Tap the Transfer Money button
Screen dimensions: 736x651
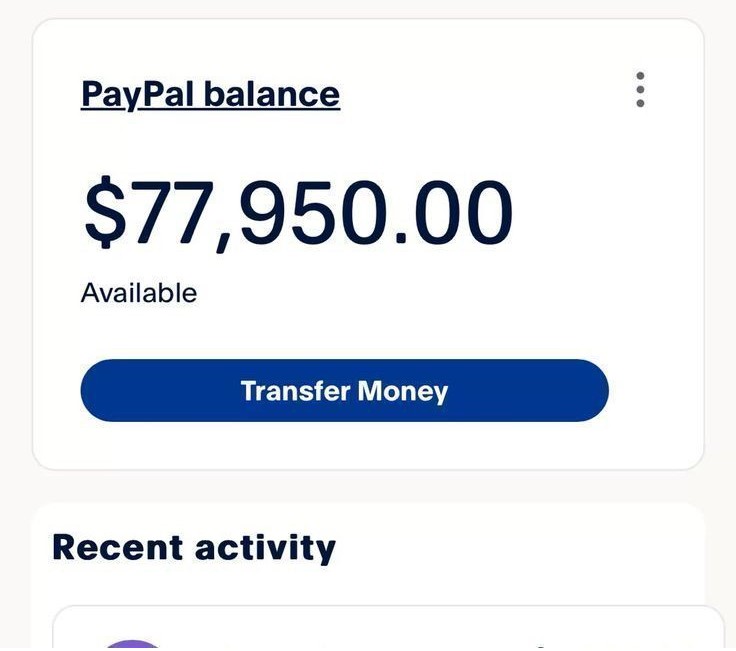pos(344,390)
